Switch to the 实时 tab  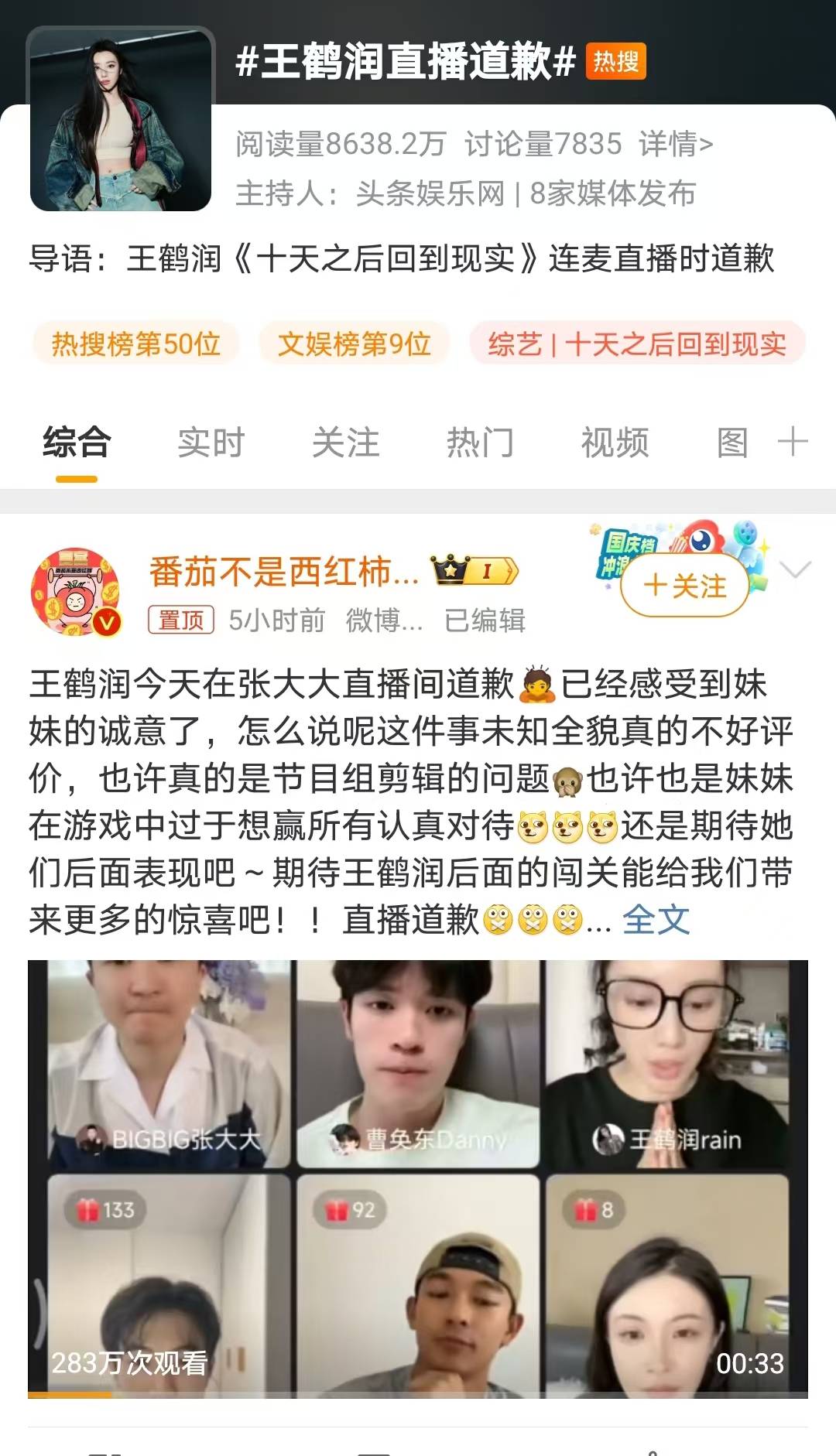(211, 443)
